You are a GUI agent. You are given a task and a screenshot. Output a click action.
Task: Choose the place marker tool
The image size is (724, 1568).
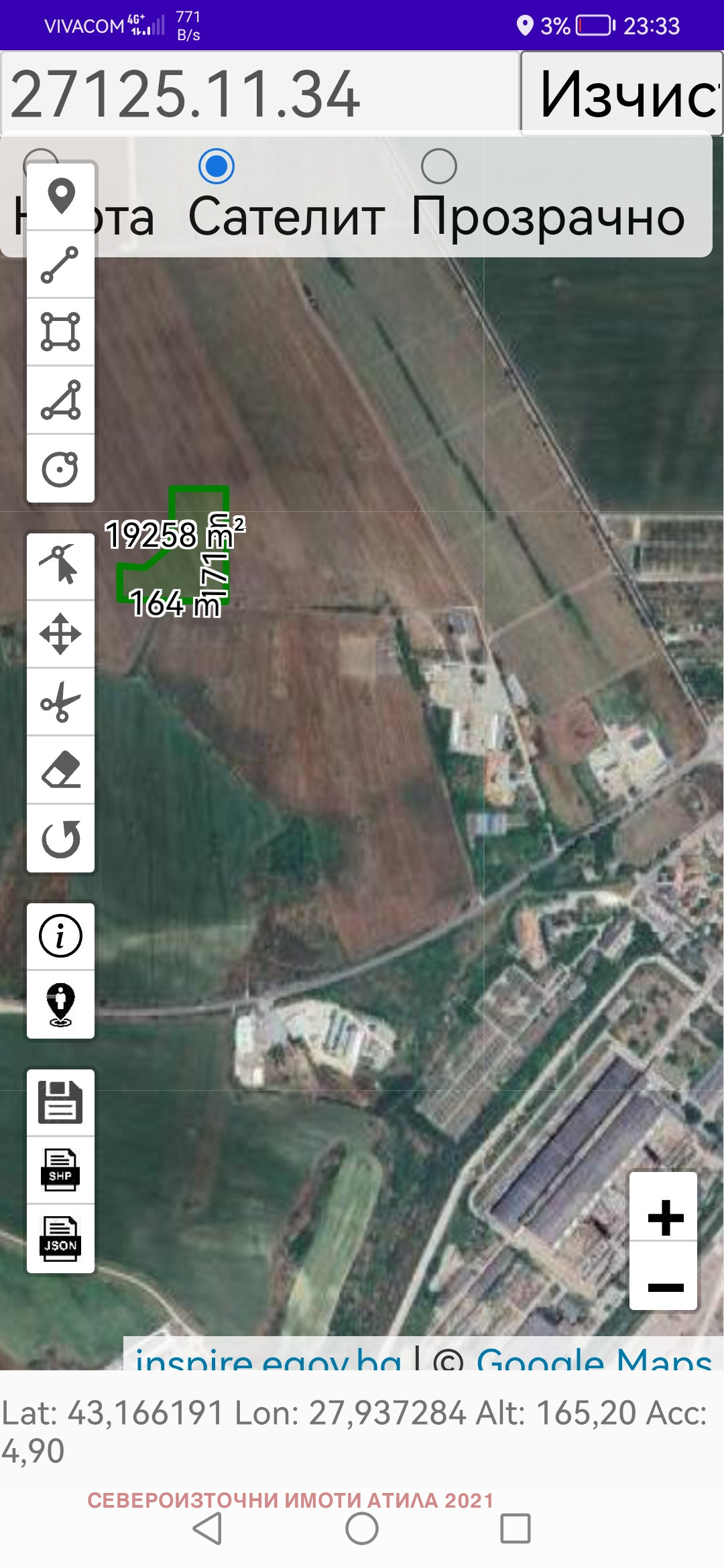pos(61,197)
